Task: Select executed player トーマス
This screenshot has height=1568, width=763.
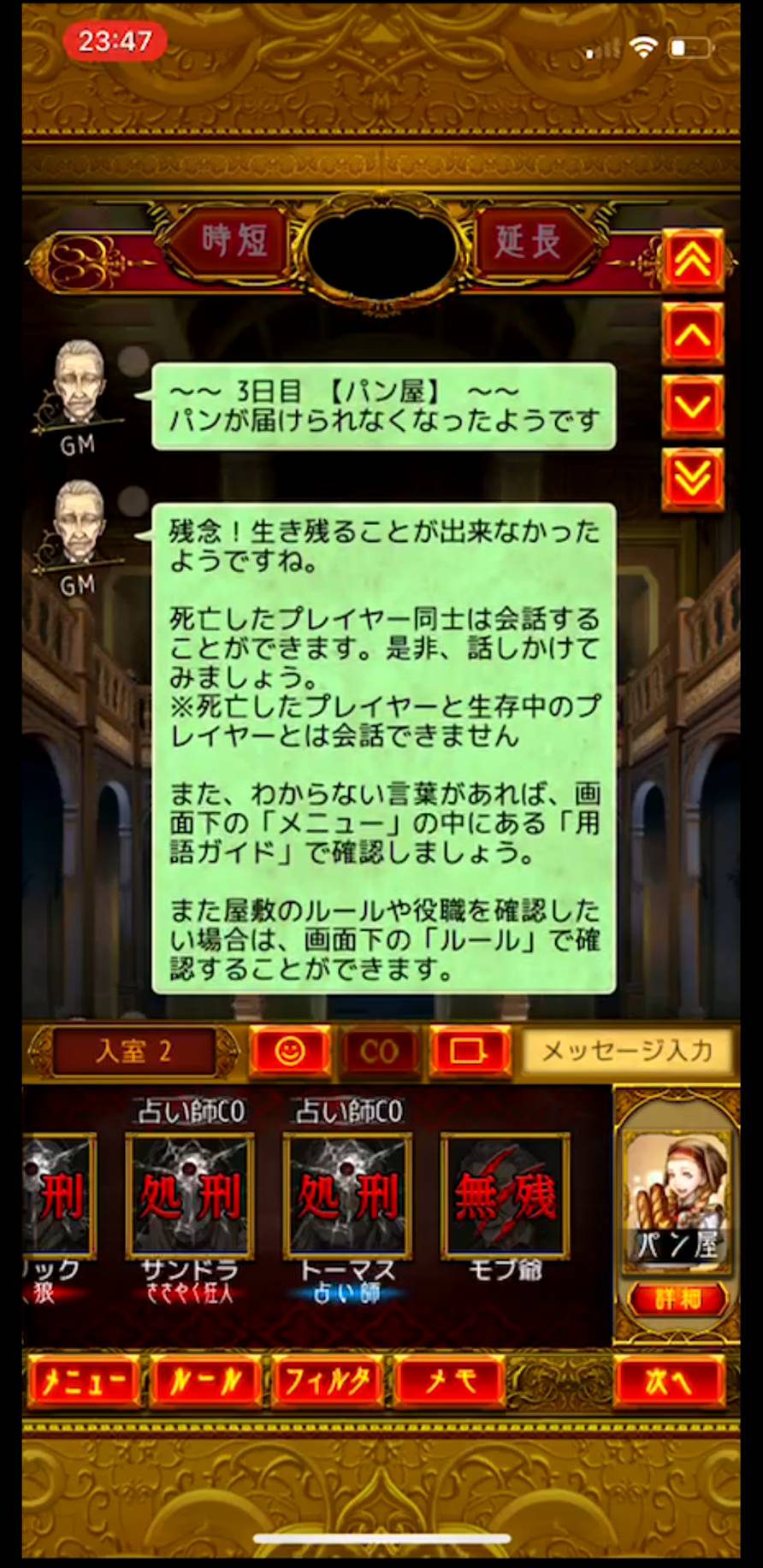Action: [347, 1195]
